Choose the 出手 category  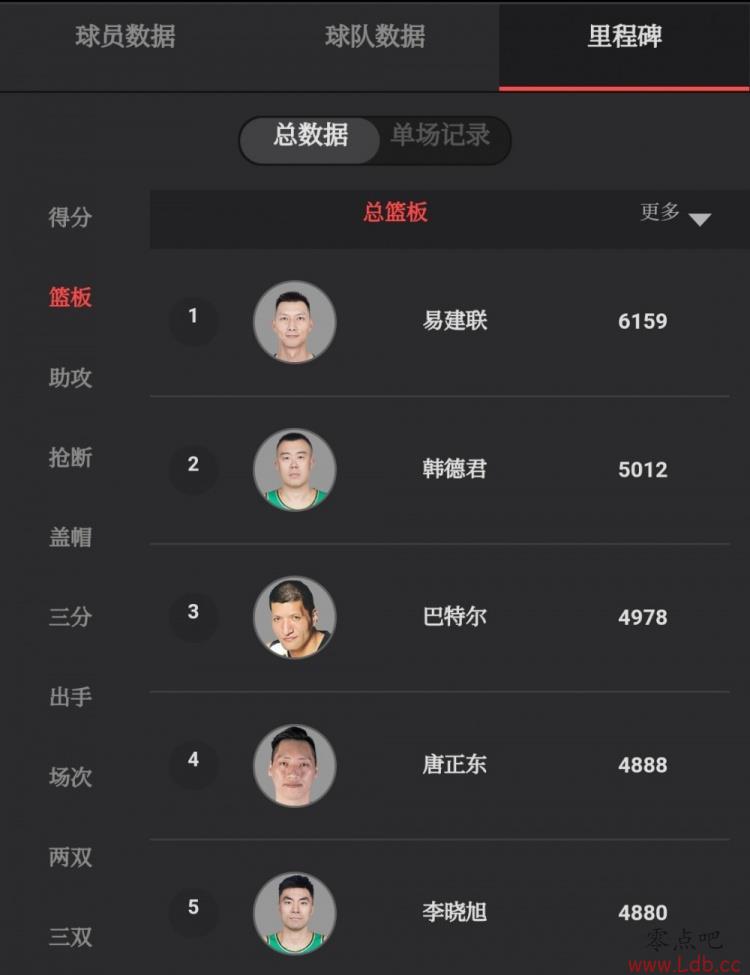(x=70, y=697)
